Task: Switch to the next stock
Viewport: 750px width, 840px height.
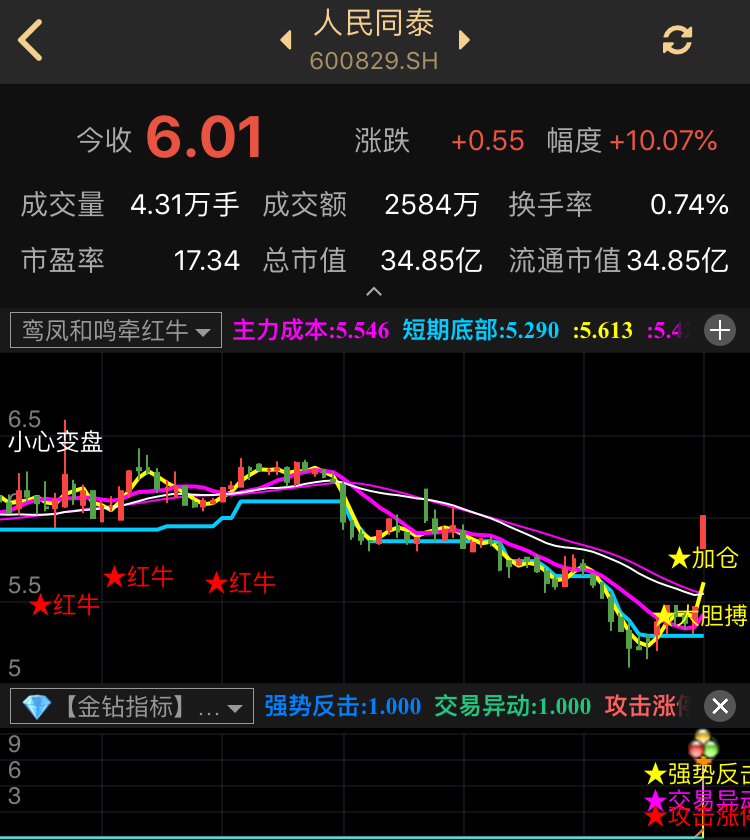Action: coord(464,41)
